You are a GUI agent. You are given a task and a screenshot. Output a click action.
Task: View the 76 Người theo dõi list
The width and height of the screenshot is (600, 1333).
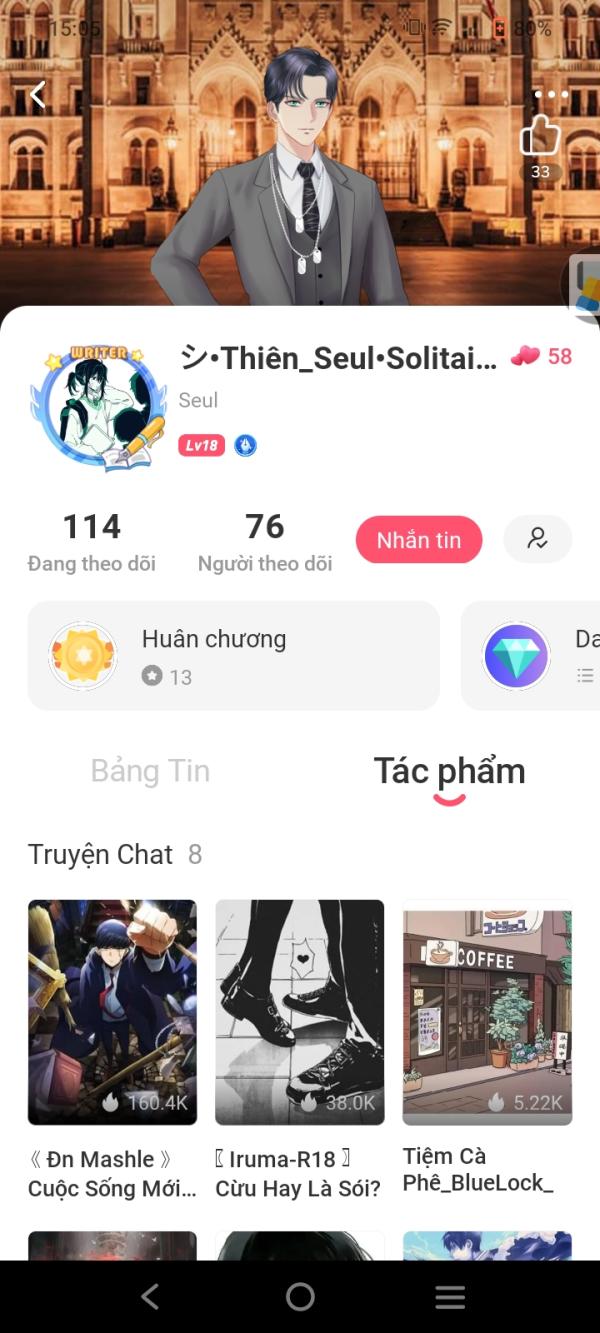265,542
